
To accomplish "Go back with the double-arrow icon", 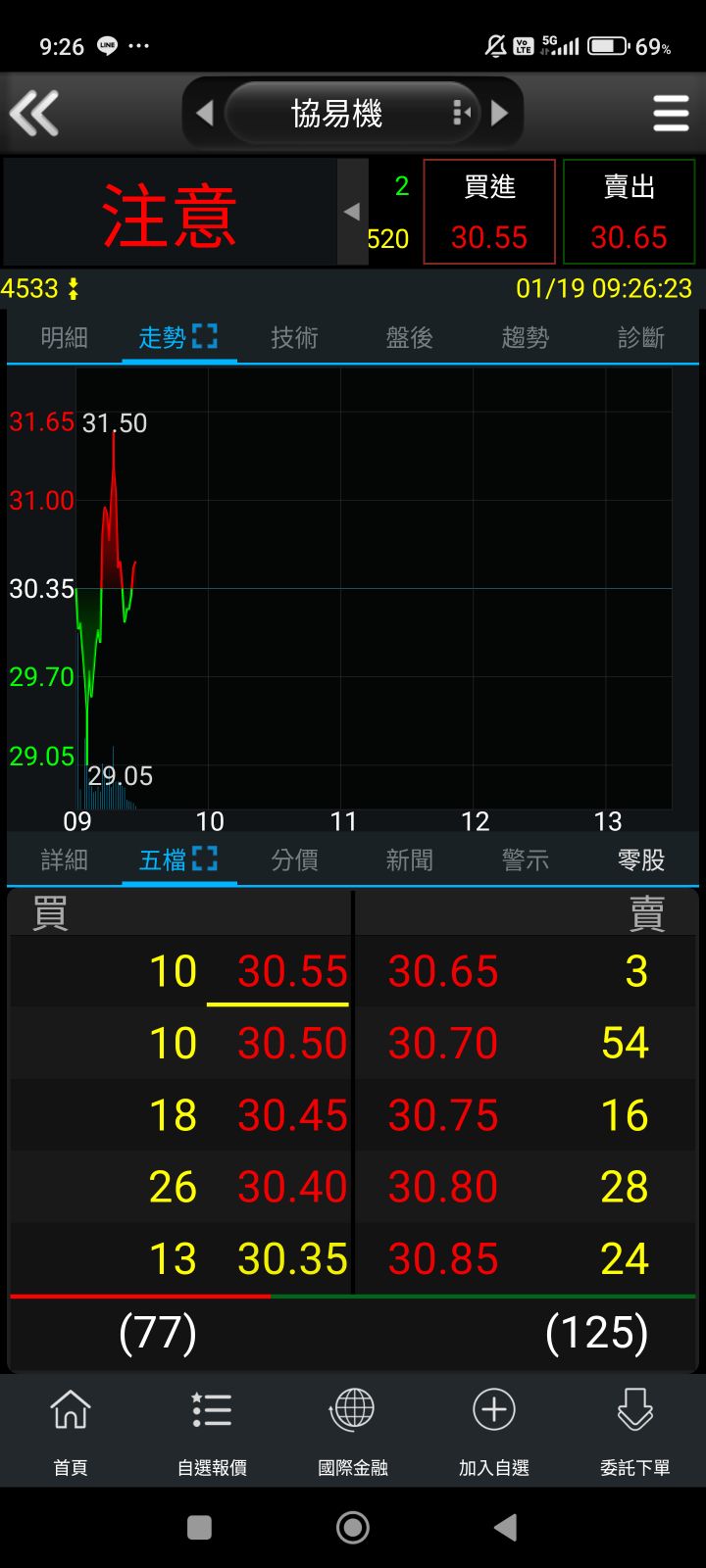I will (x=34, y=114).
